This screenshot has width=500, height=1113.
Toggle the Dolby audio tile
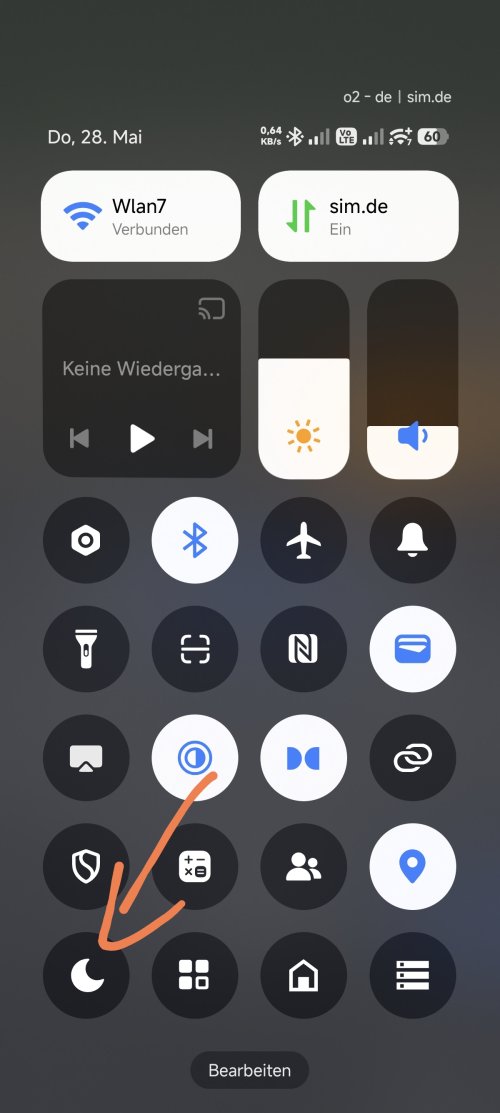coord(303,758)
